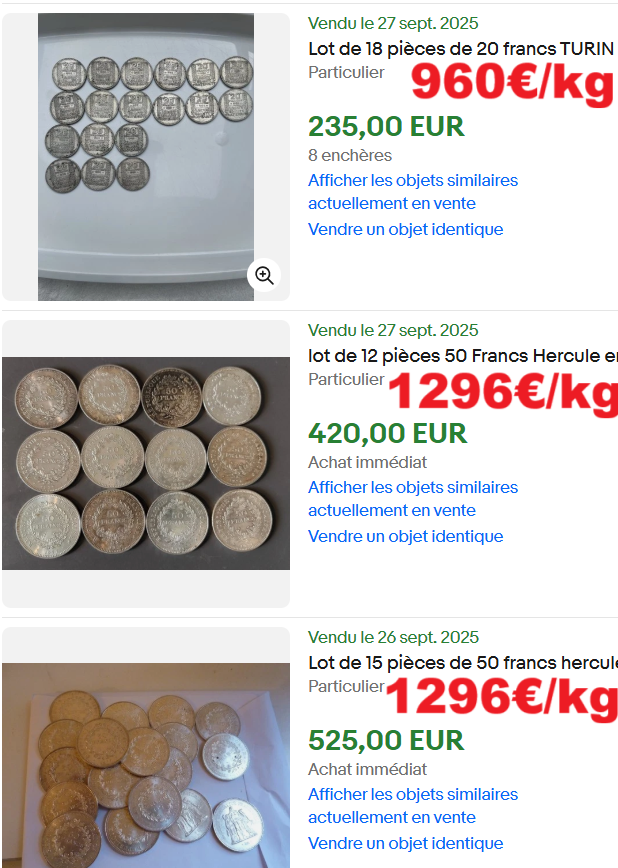
Task: Sell an identical item to the 525,00 EUR lot
Action: tap(405, 843)
